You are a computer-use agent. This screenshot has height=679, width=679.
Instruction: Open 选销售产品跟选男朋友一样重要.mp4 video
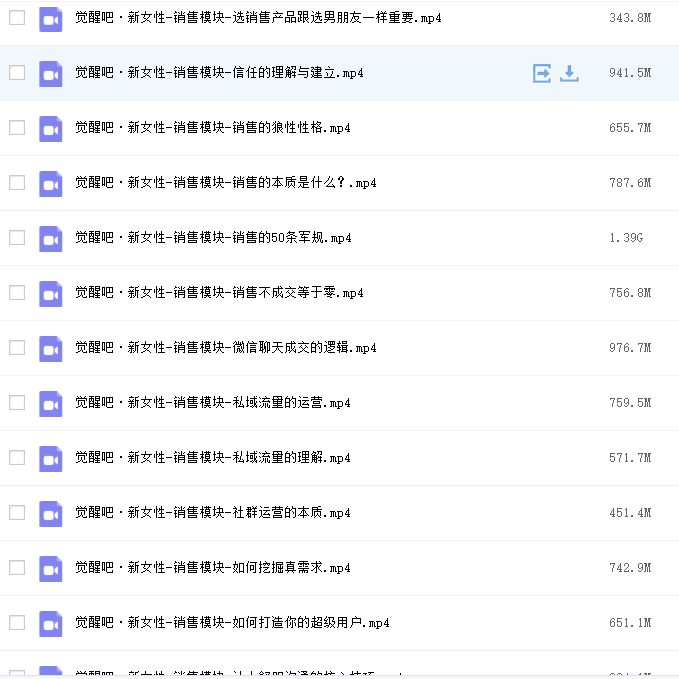(257, 18)
